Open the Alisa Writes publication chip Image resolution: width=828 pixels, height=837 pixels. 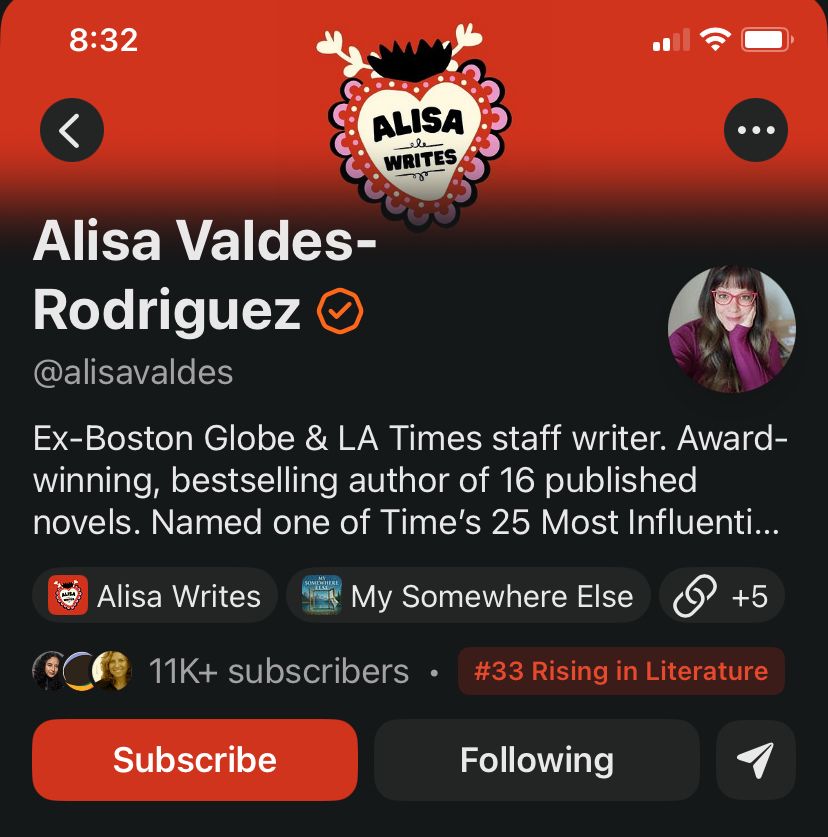[155, 597]
